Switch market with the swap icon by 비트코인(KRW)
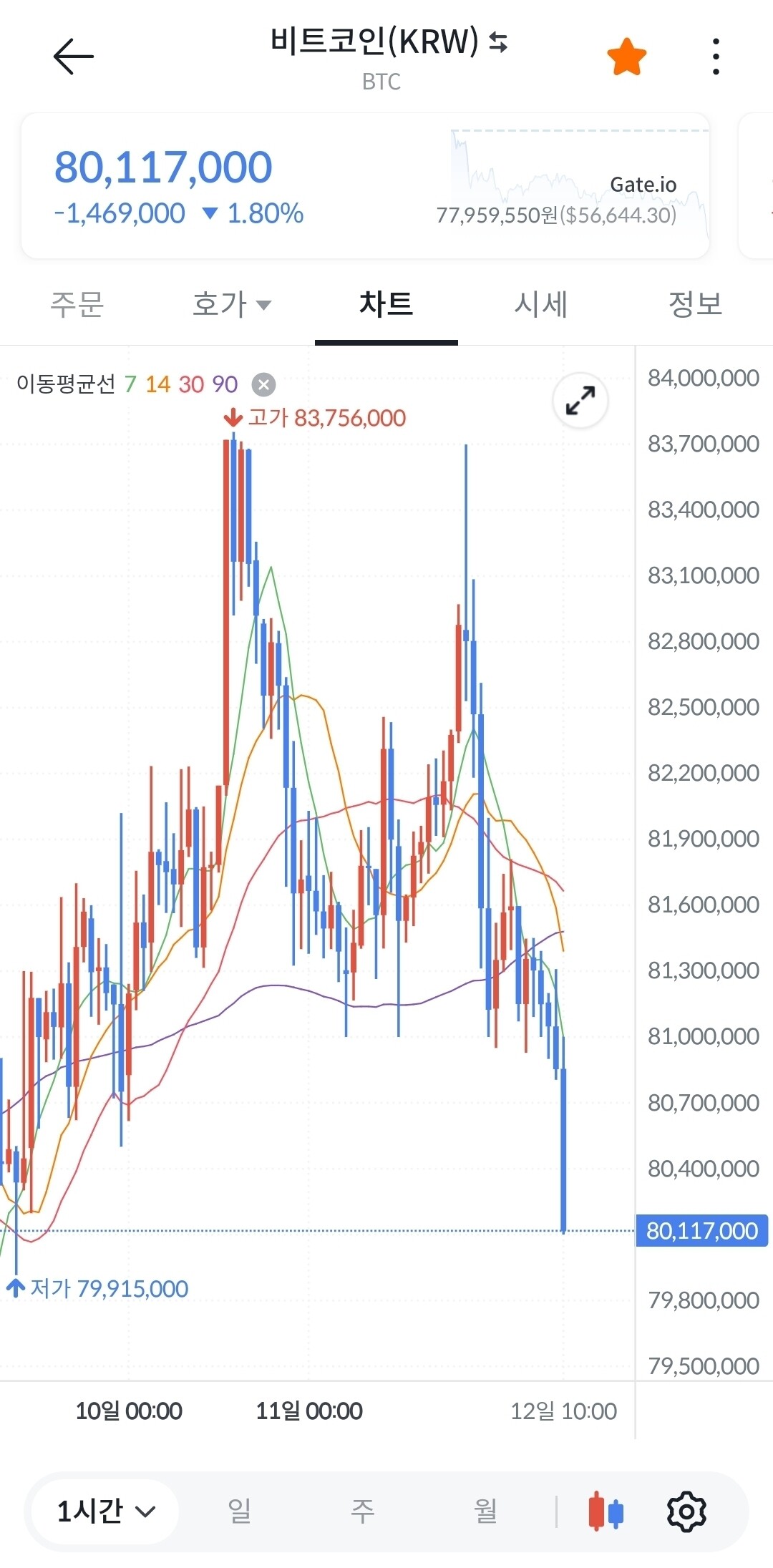 498,42
